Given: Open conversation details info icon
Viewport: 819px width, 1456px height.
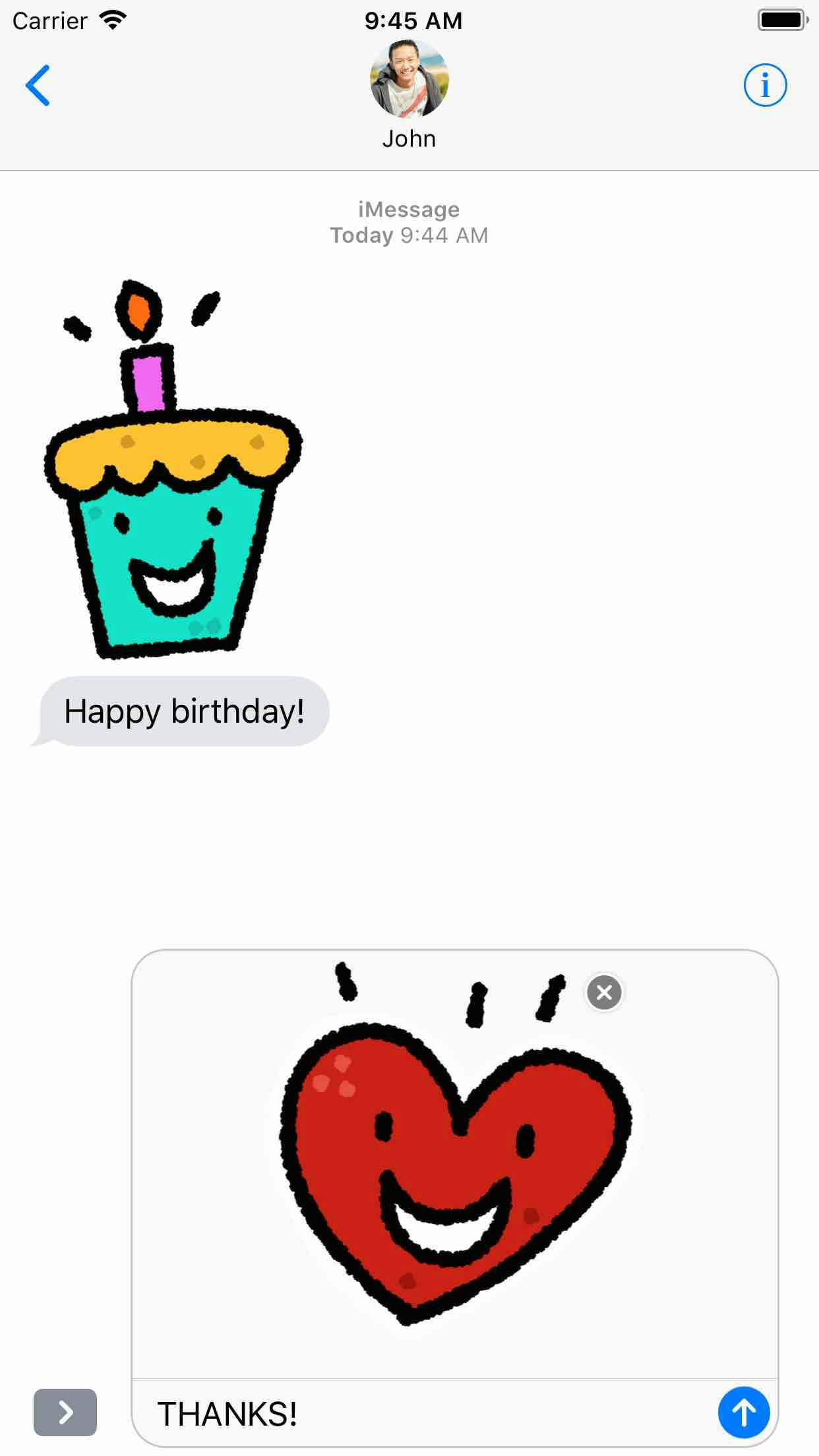Looking at the screenshot, I should tap(765, 85).
